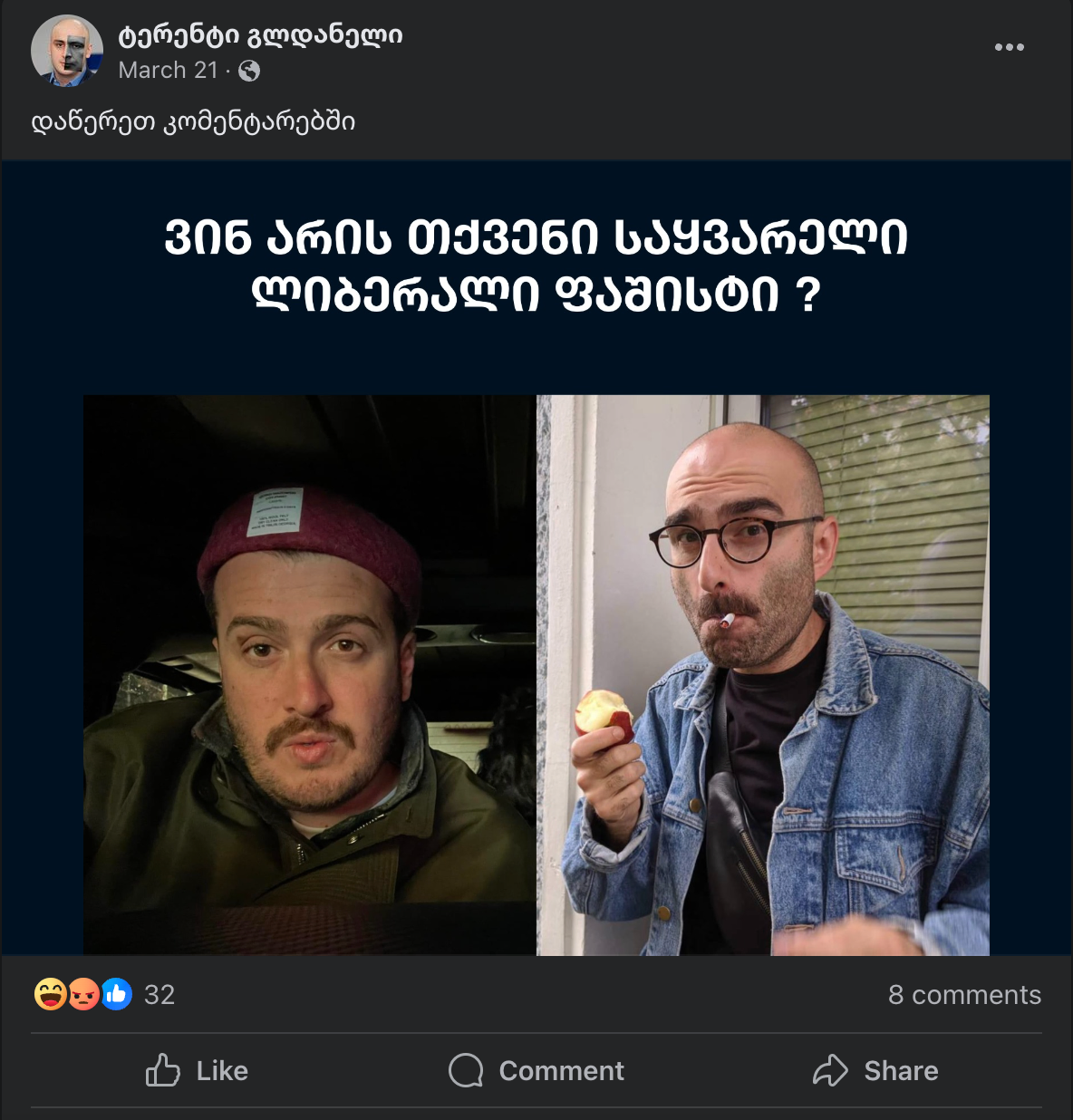Open the March 21 post timestamp
This screenshot has width=1073, height=1120.
click(x=169, y=71)
